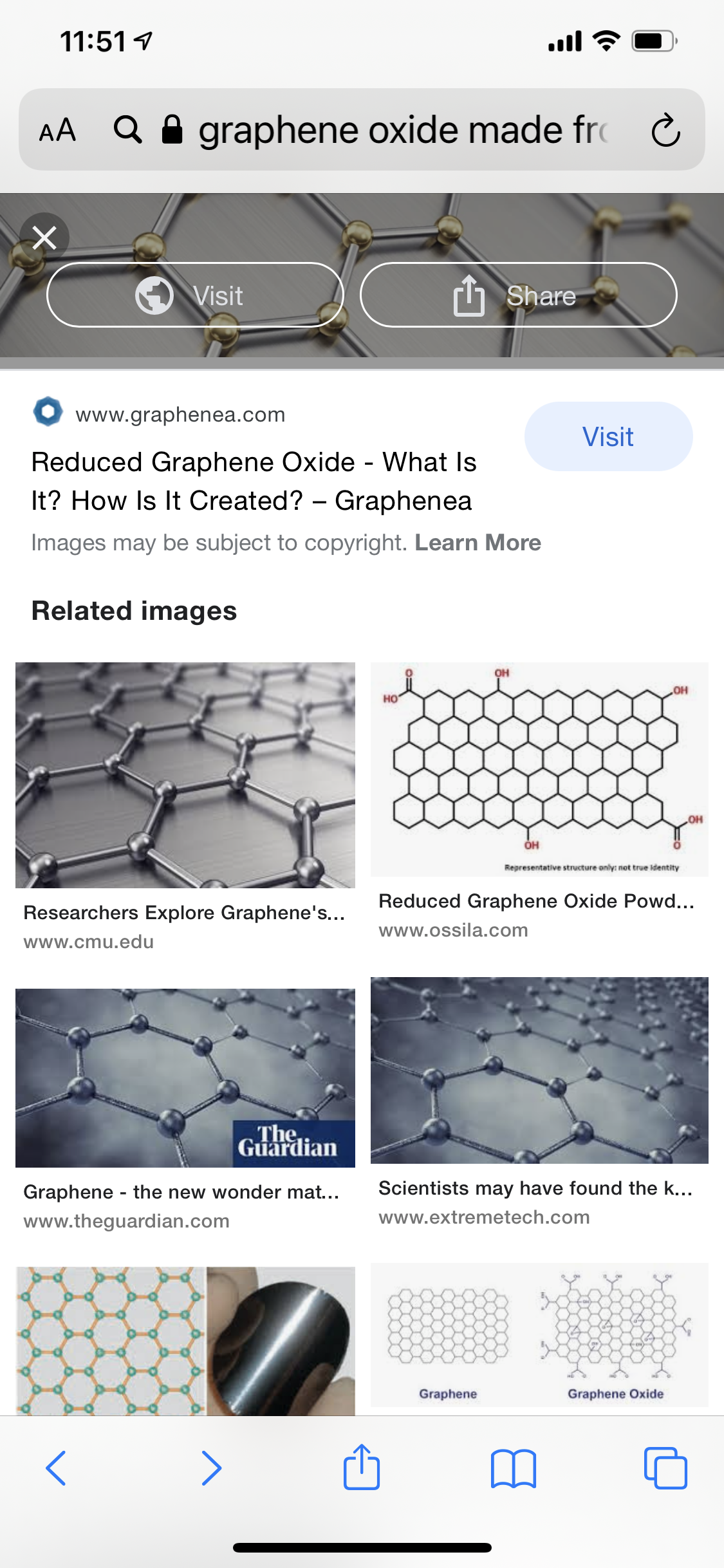Close the image preview
This screenshot has height=1568, width=724.
44,238
